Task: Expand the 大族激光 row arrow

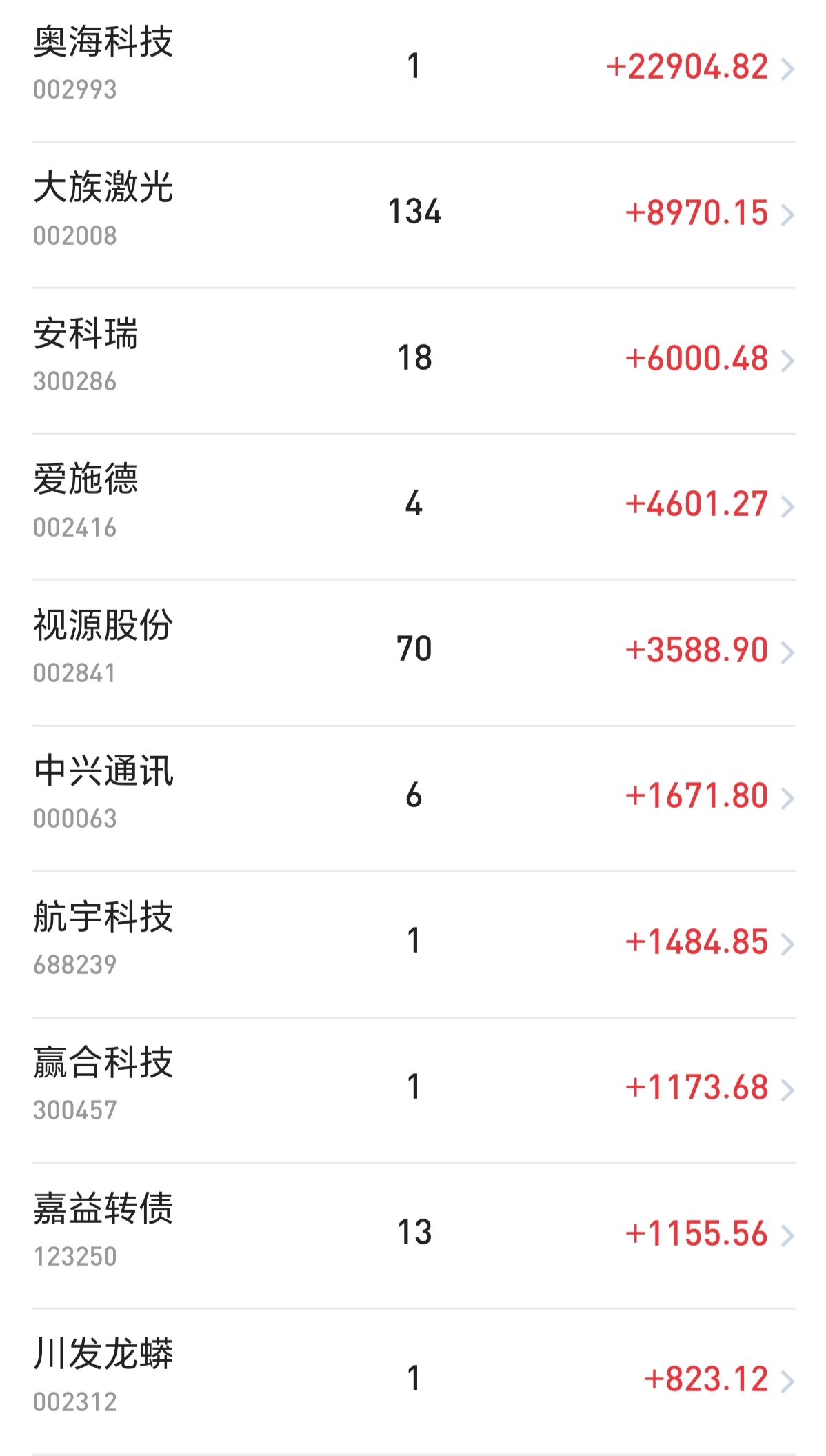Action: click(x=789, y=215)
